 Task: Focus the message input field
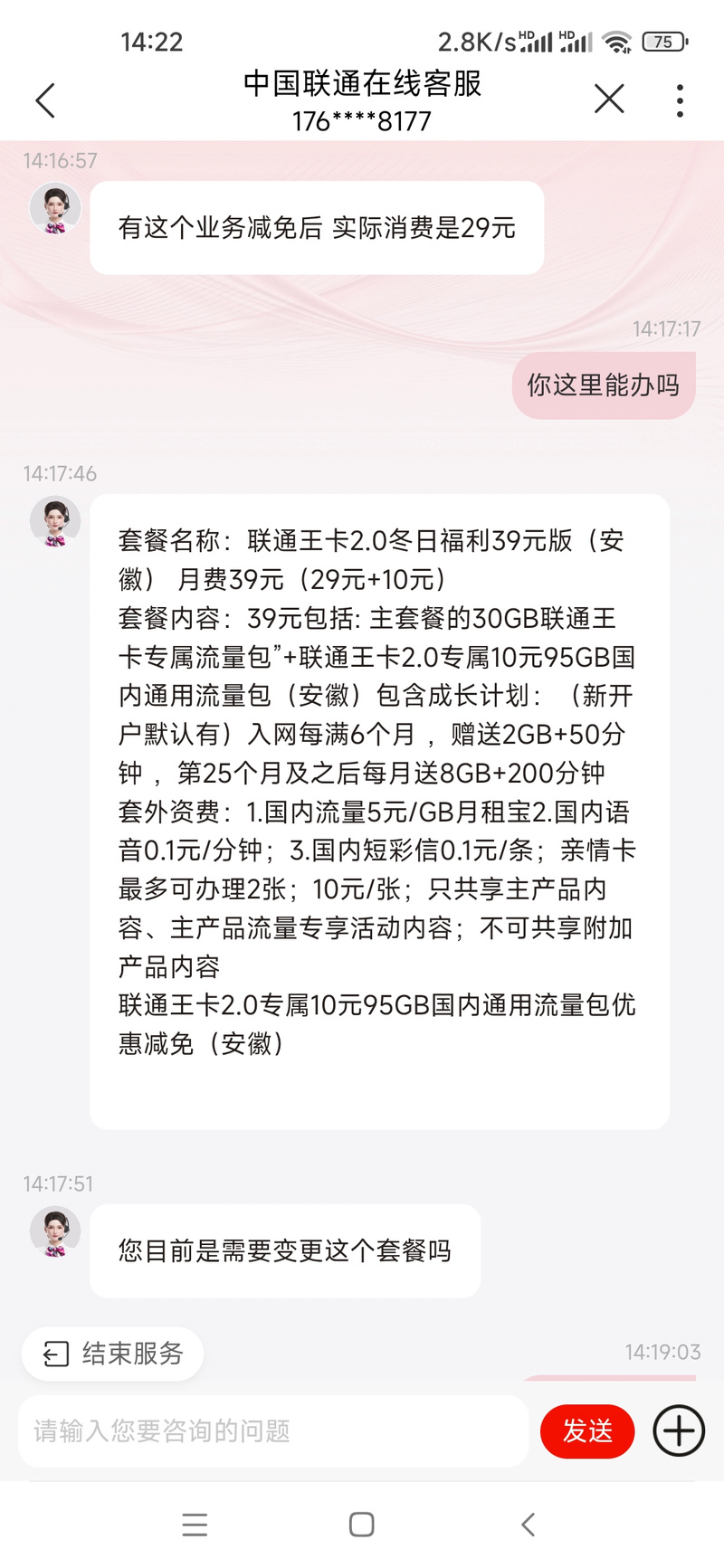[x=271, y=1430]
